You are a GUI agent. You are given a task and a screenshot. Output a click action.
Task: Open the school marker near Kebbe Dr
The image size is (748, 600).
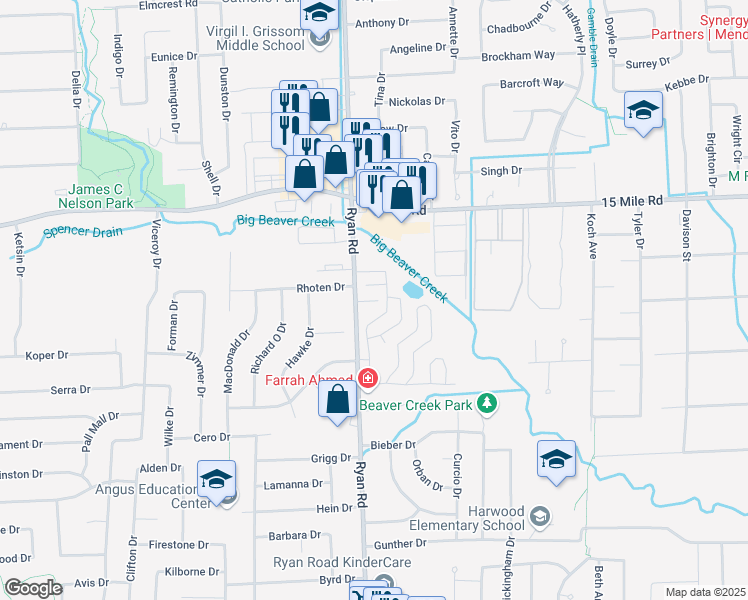[643, 110]
